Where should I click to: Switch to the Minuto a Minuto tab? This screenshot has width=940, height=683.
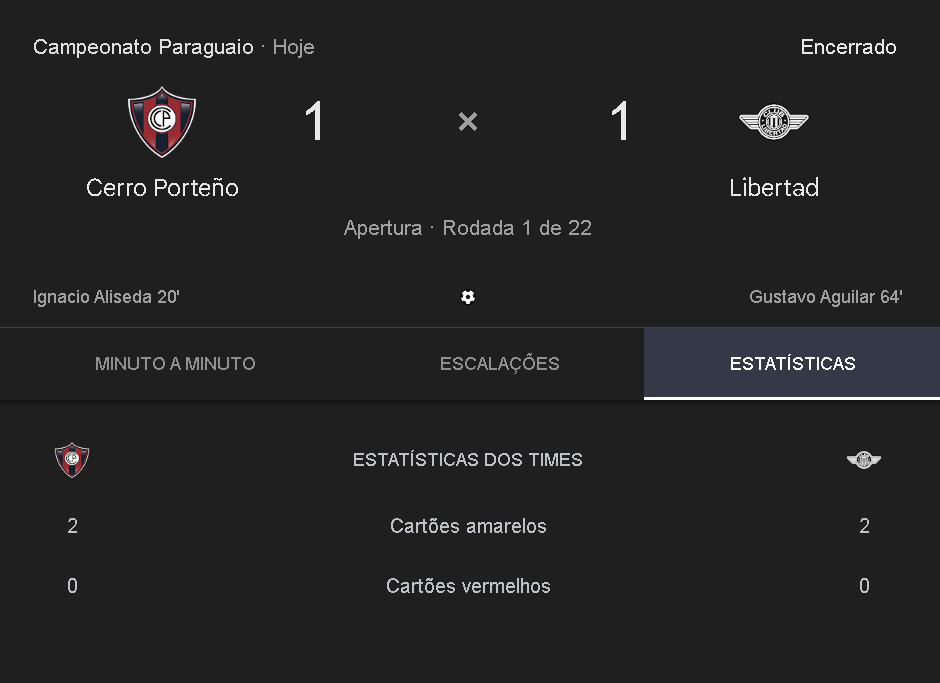(x=175, y=364)
